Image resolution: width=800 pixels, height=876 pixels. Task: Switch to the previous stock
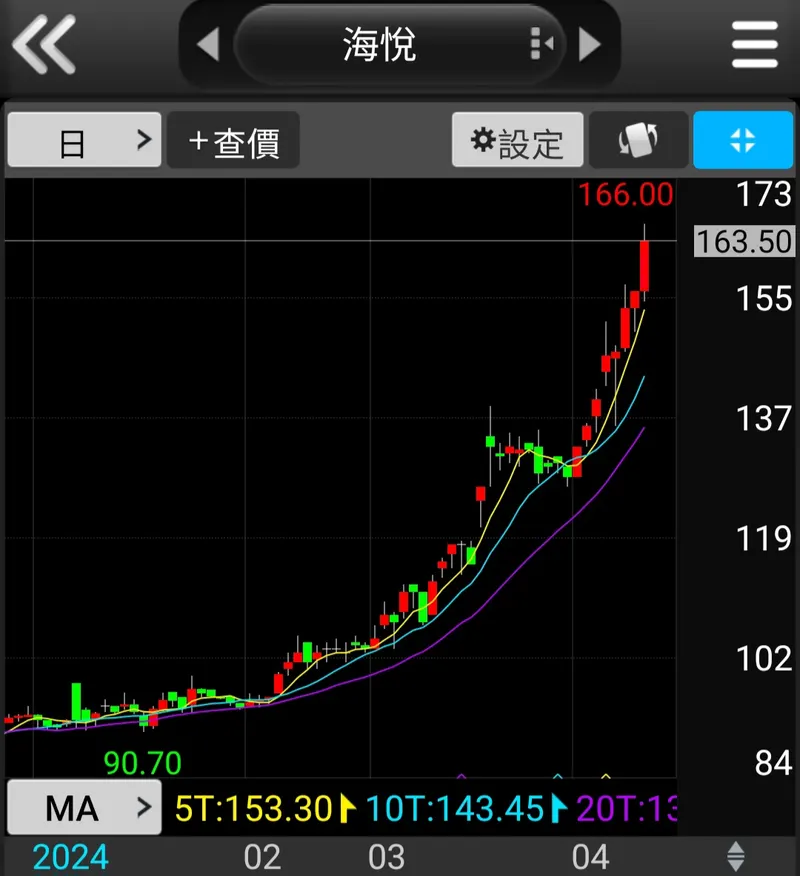[x=207, y=45]
